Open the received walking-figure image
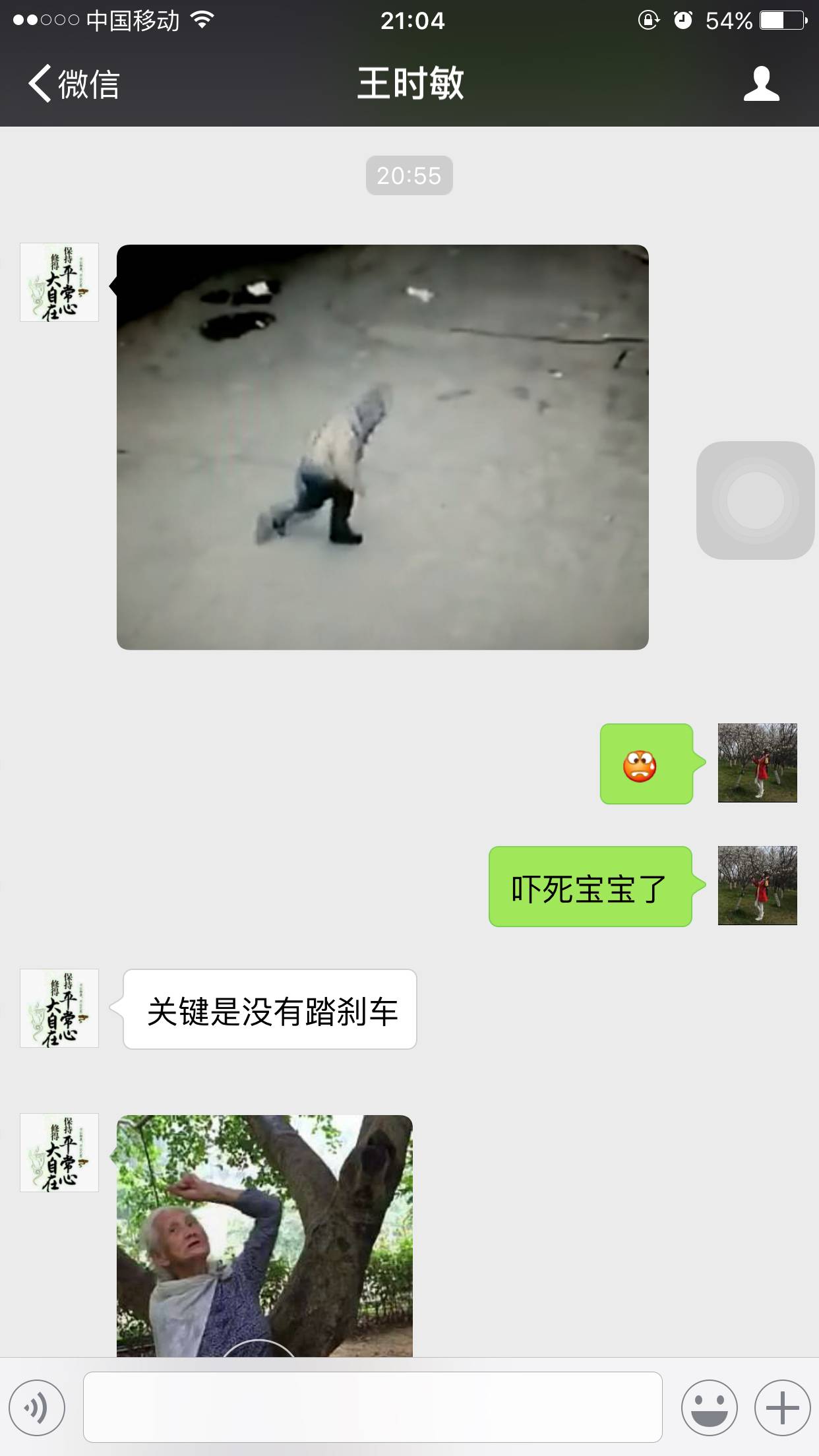The image size is (819, 1456). pos(382,447)
